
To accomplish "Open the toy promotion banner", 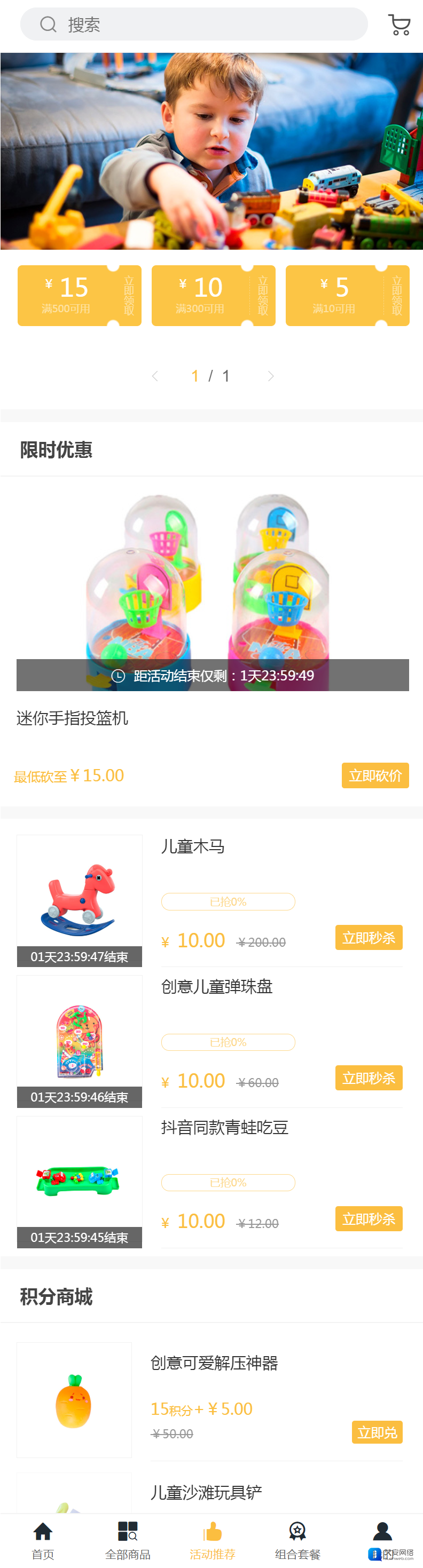I will click(211, 151).
